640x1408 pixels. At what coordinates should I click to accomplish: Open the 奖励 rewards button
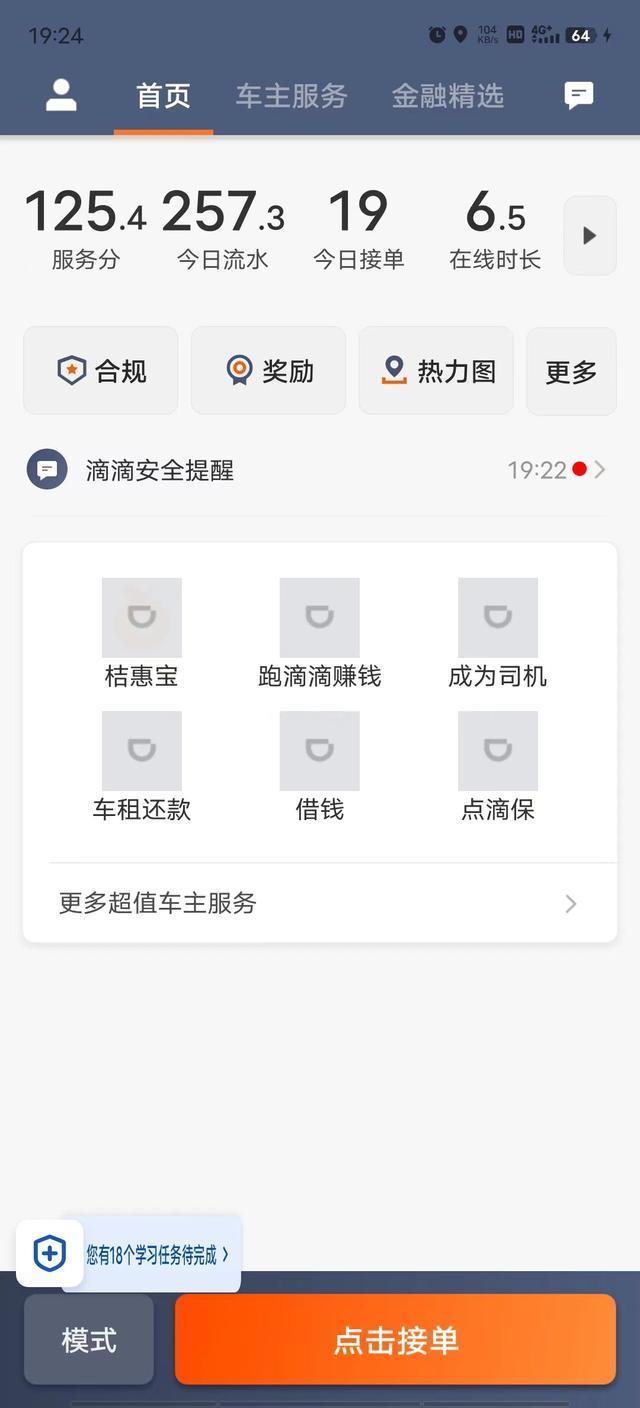(268, 371)
